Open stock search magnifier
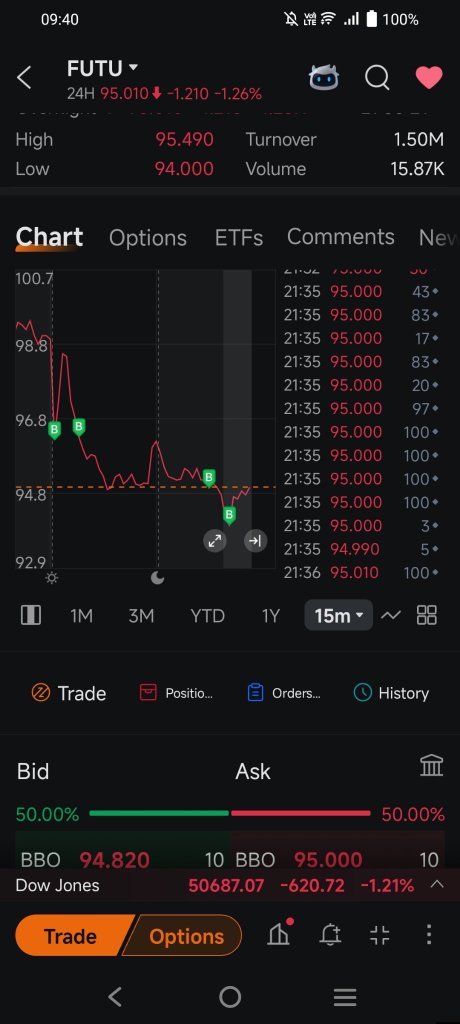 377,78
